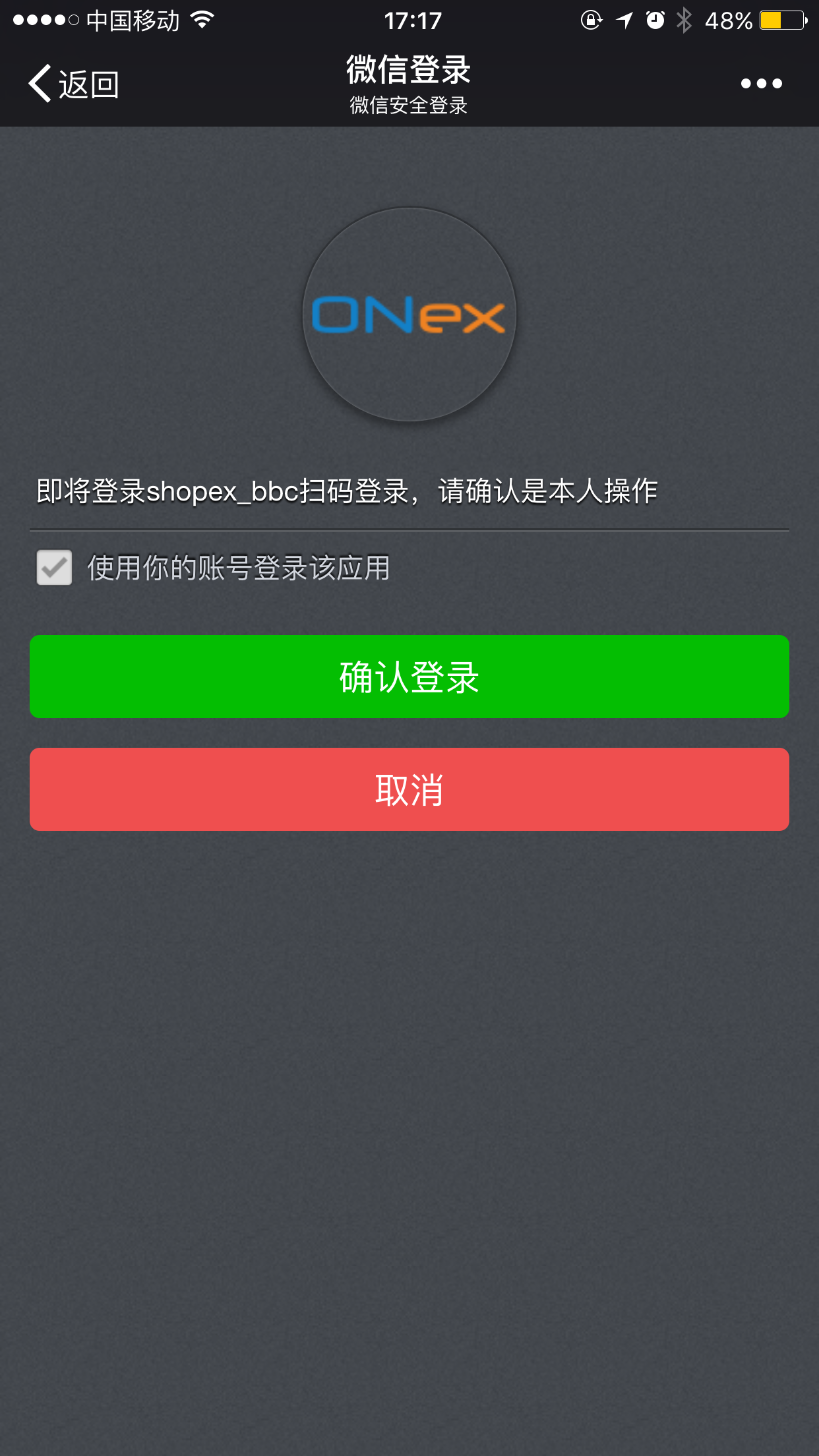
Task: Confirm login with the green 确认登录 button
Action: coord(409,677)
